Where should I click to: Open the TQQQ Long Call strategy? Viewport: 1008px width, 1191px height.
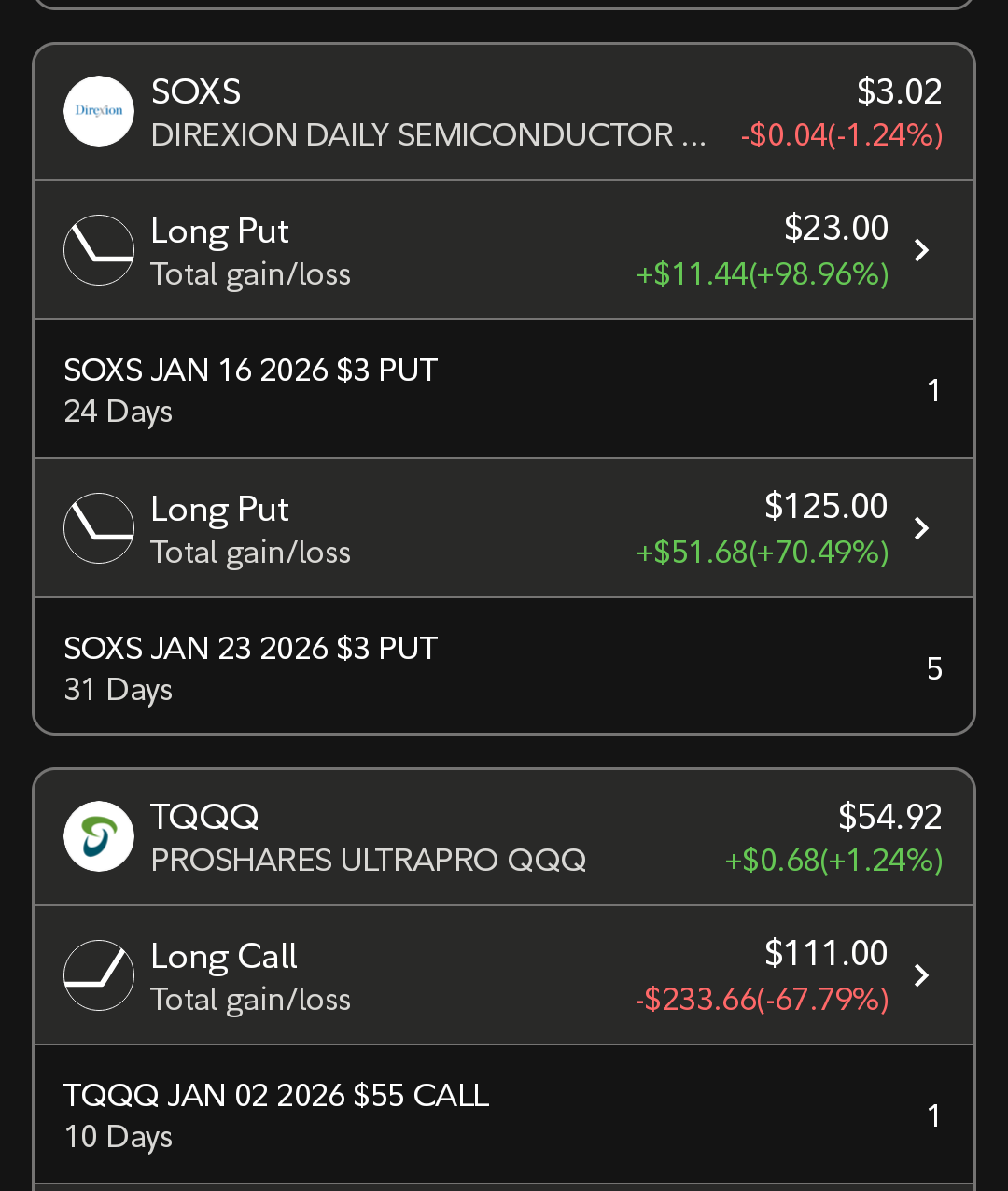(504, 975)
